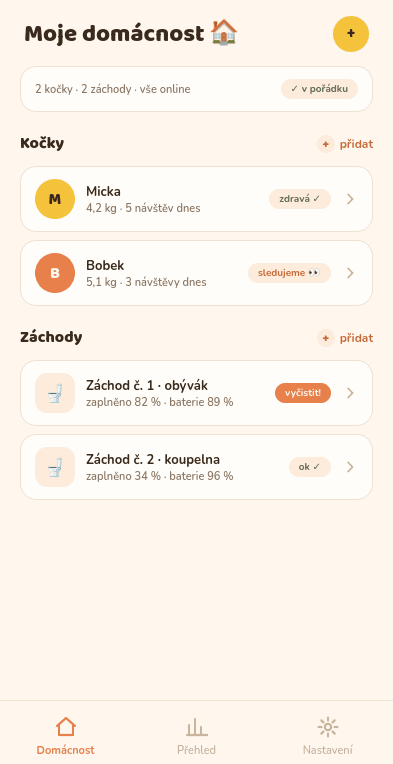Tap the yellow plus button in the header
This screenshot has width=393, height=764.
(x=351, y=34)
